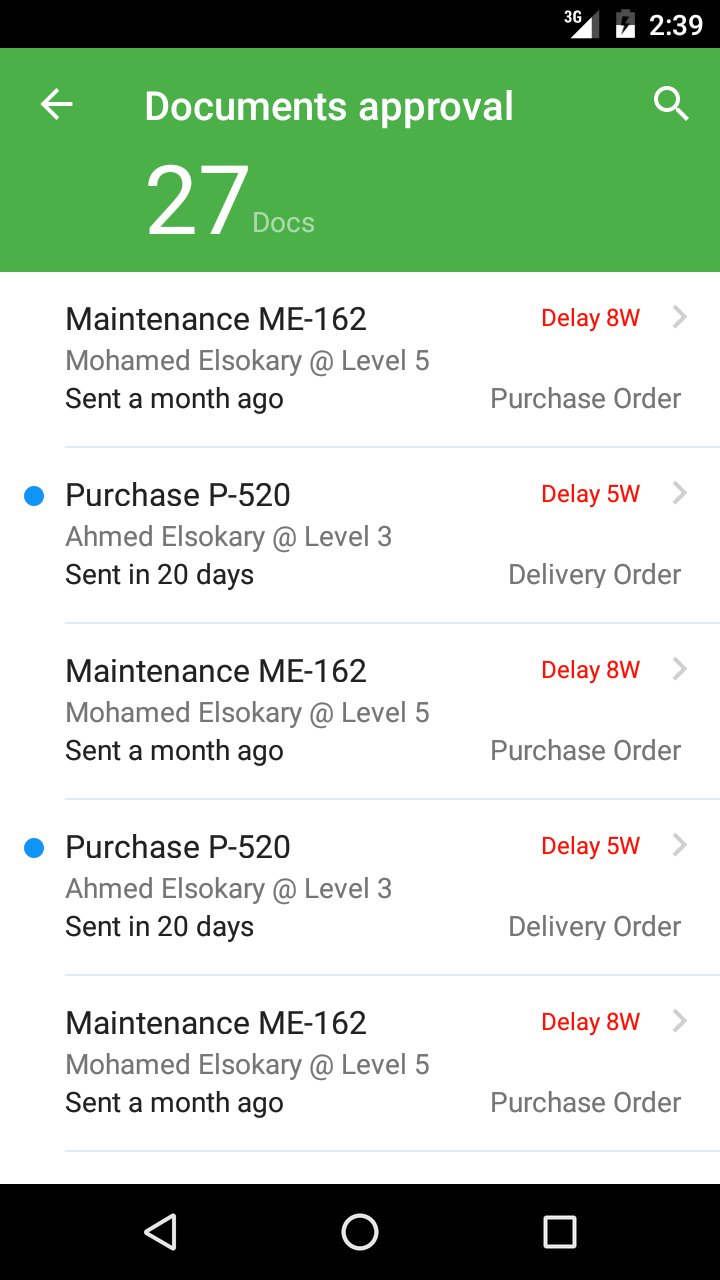The image size is (720, 1280).
Task: Select the third Delay 8W red indicator
Action: (589, 1021)
